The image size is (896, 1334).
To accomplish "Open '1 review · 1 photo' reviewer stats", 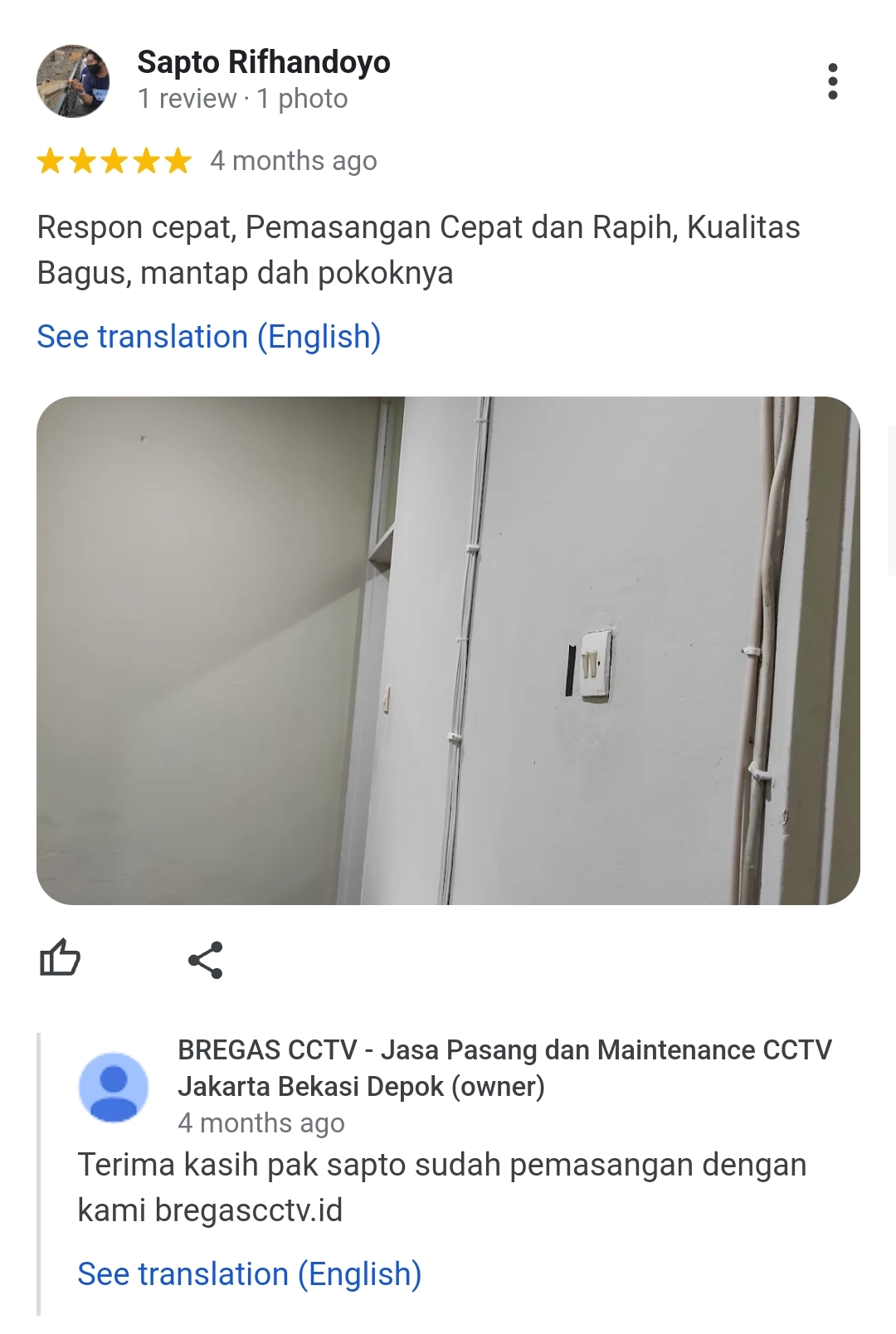I will (x=241, y=99).
